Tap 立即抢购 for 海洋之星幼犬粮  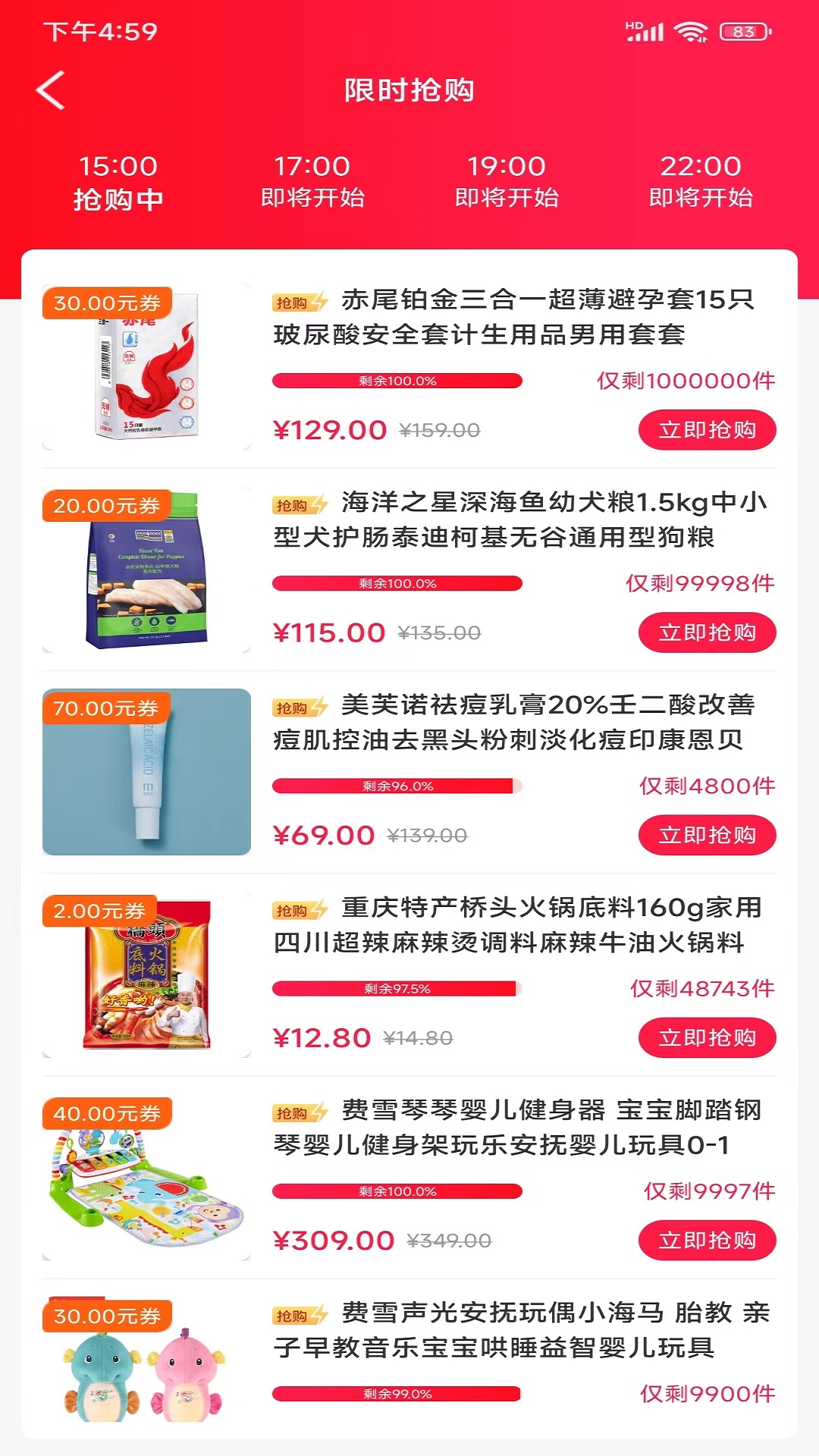coord(707,632)
